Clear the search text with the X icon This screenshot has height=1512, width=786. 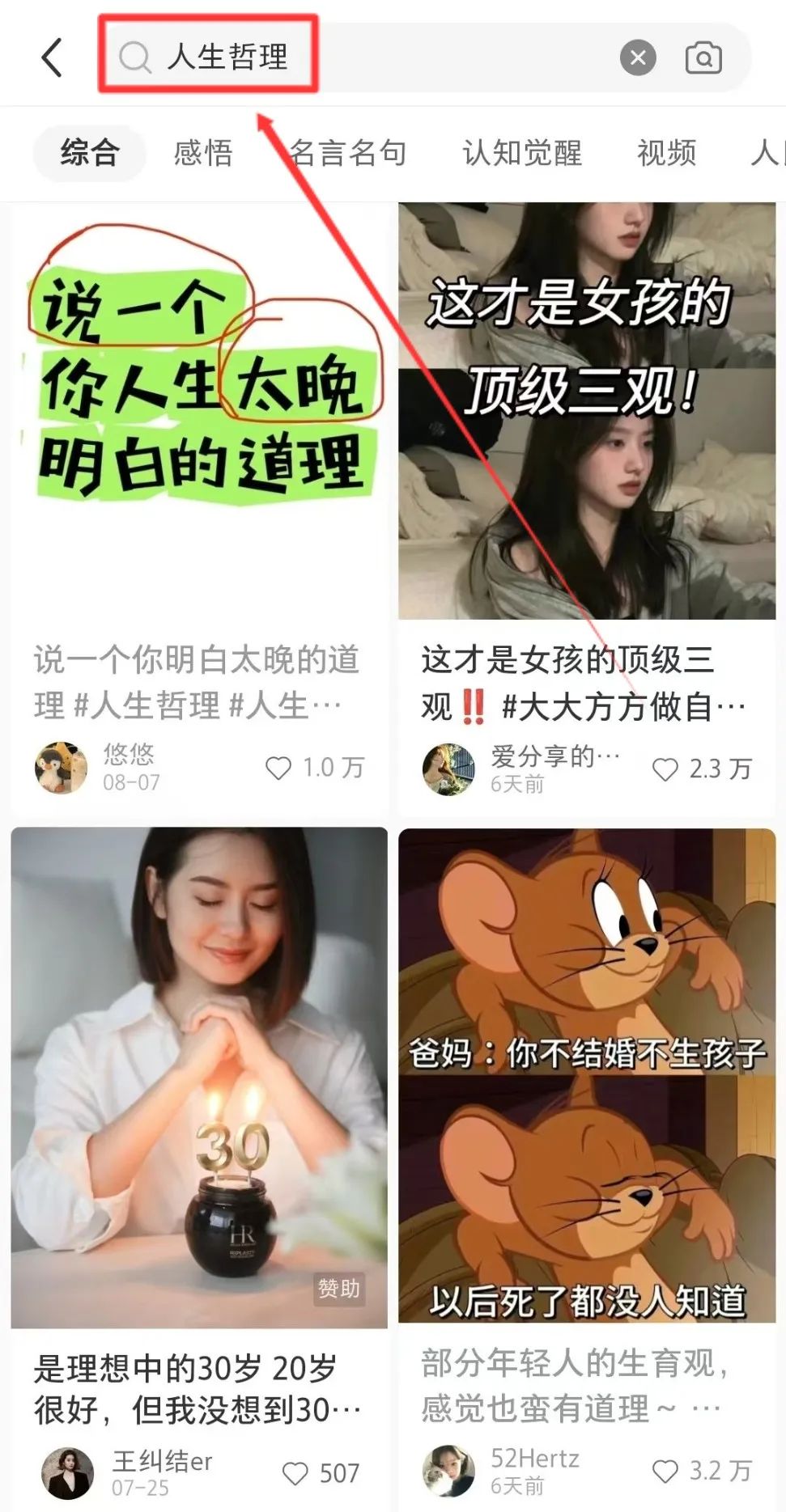point(638,57)
